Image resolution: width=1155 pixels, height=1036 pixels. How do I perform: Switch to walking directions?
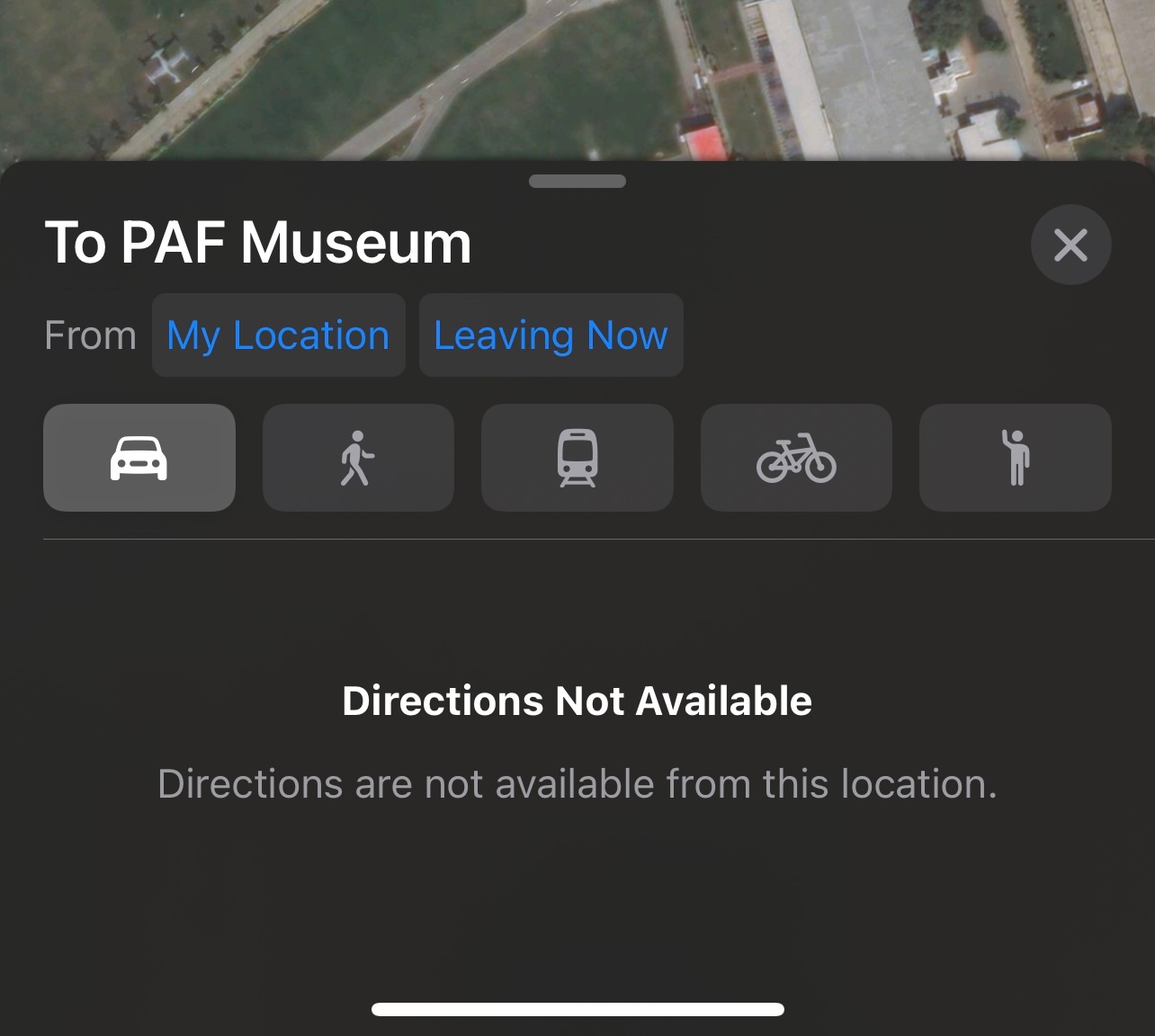click(358, 458)
